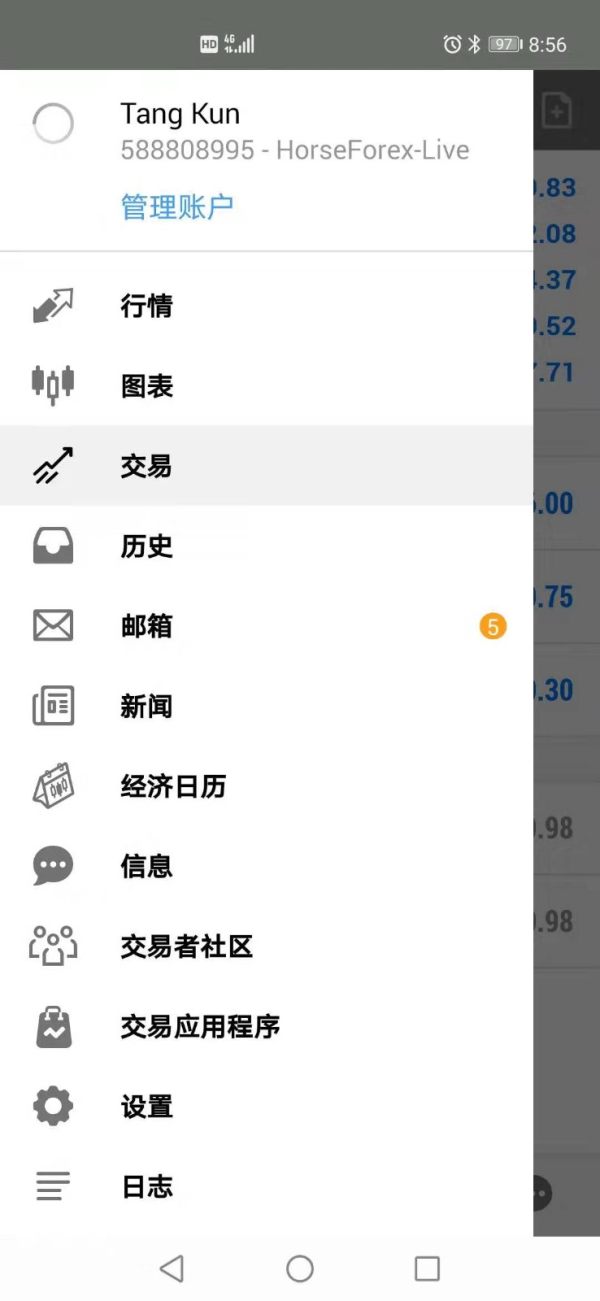Viewport: 600px width, 1301px height.
Task: Visit 交易者社区 community
Action: [x=266, y=946]
